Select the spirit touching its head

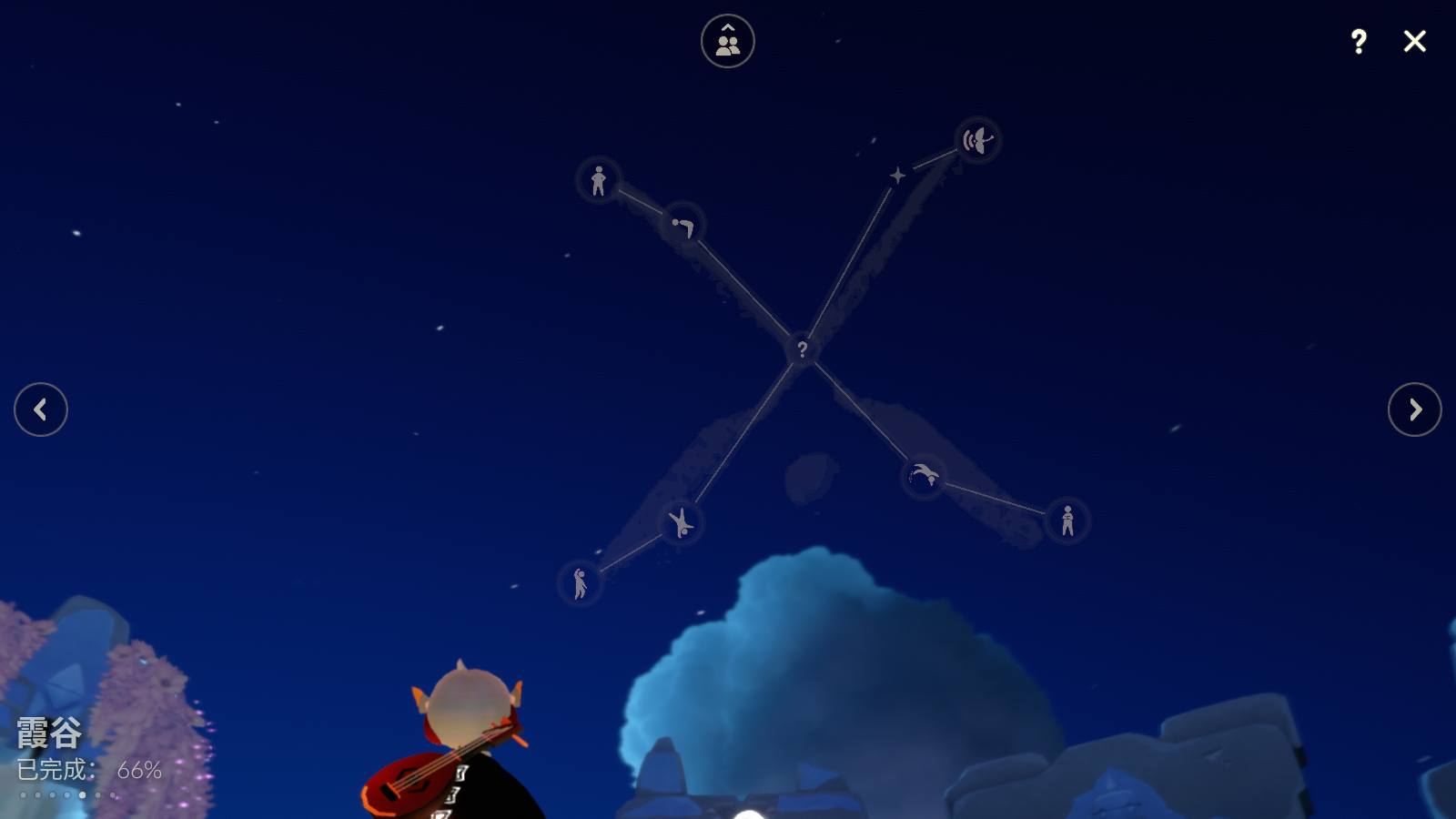(580, 582)
